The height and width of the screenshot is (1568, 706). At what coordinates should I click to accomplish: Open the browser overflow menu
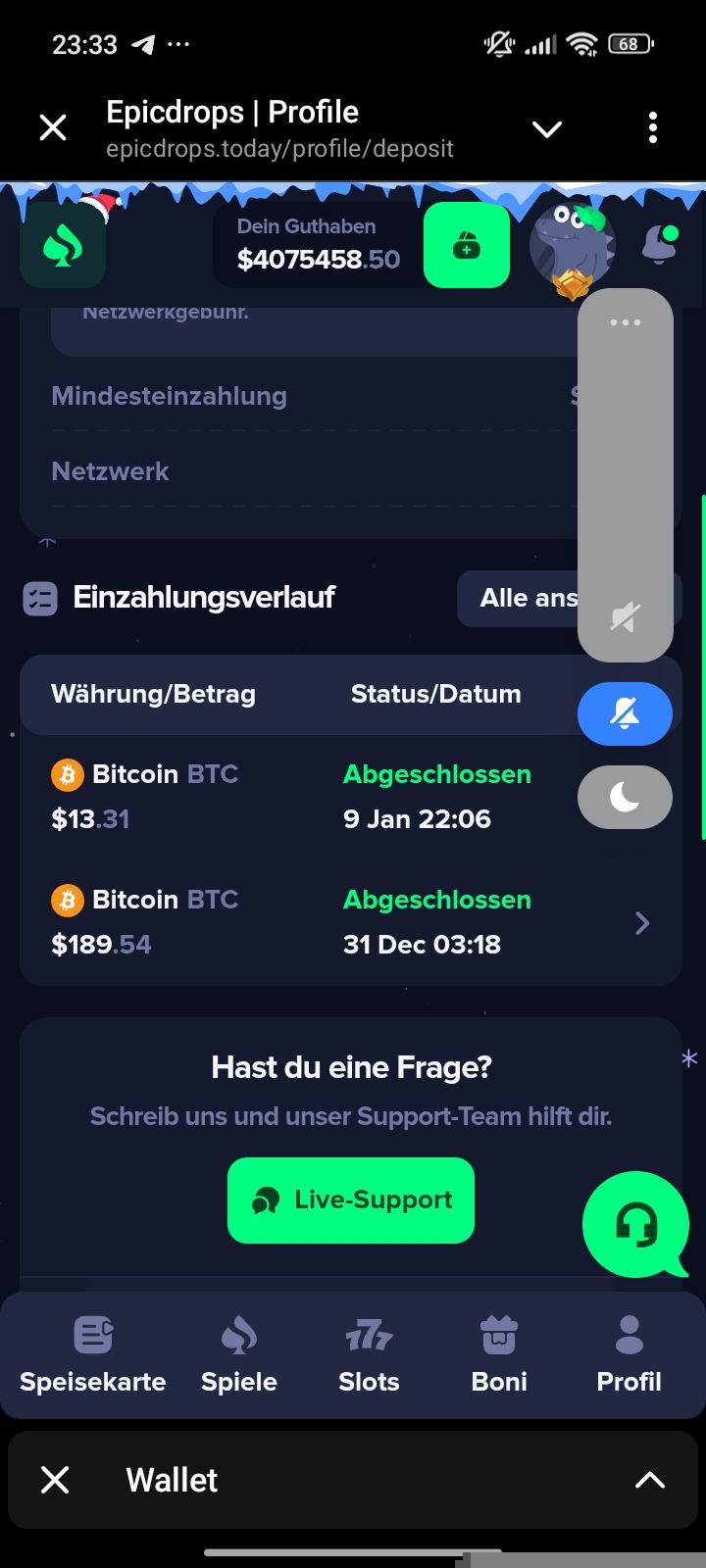[x=653, y=127]
